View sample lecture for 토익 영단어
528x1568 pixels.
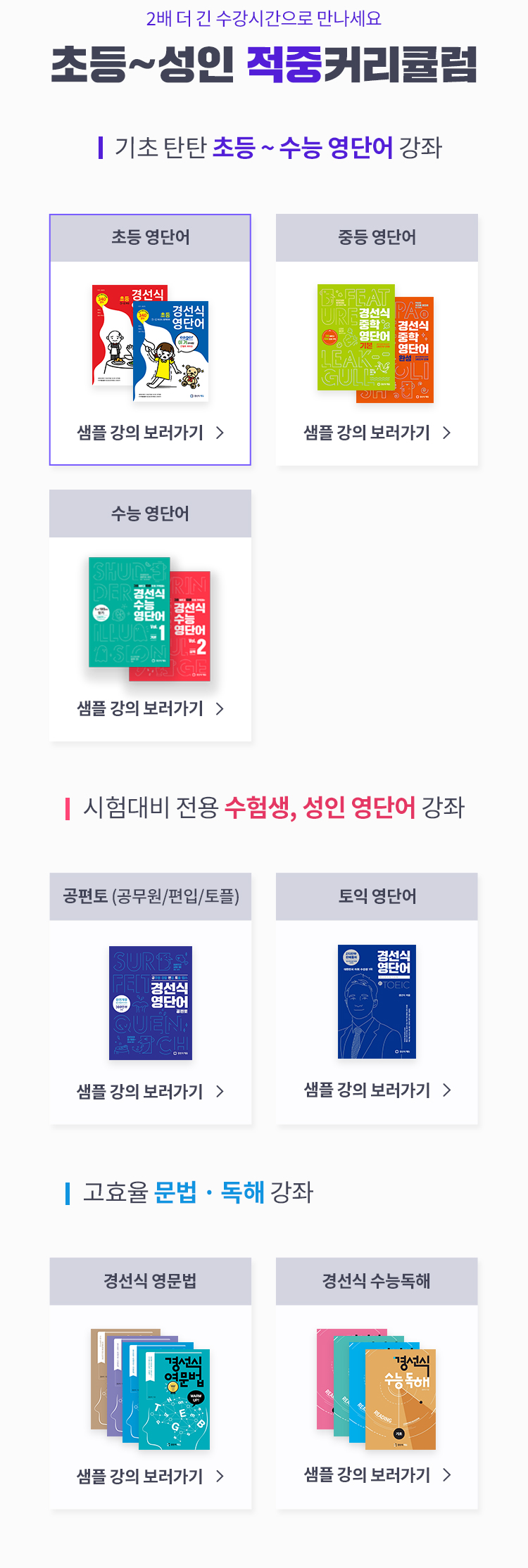[377, 1090]
